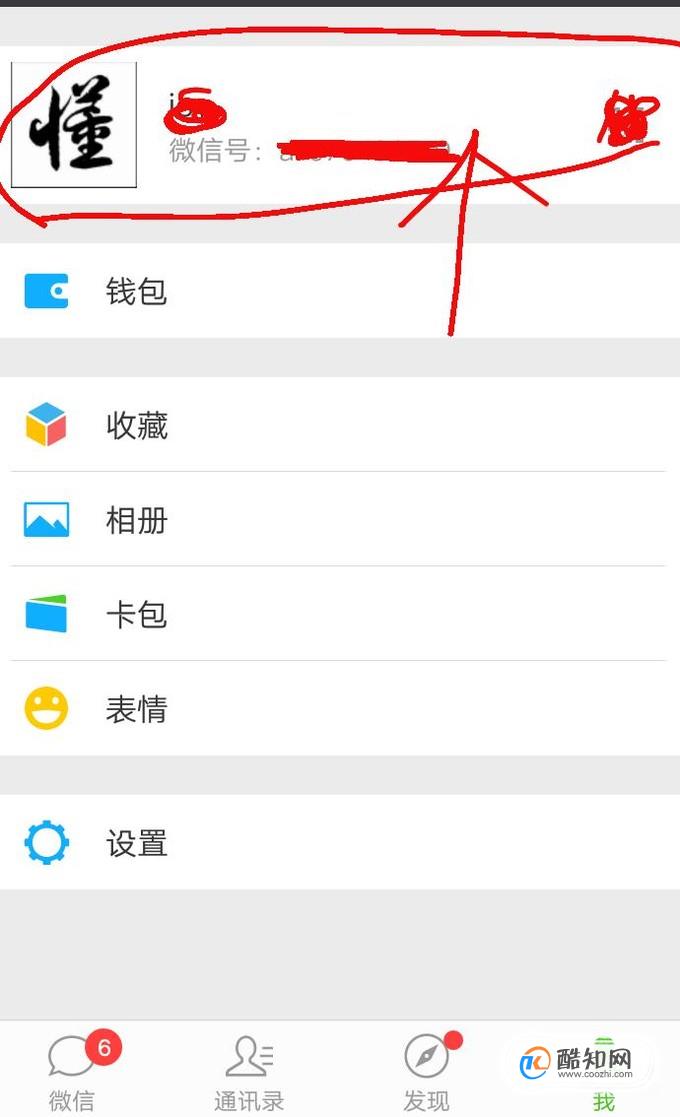680x1117 pixels.
Task: Open 卡包 (Cards)
Action: (340, 614)
